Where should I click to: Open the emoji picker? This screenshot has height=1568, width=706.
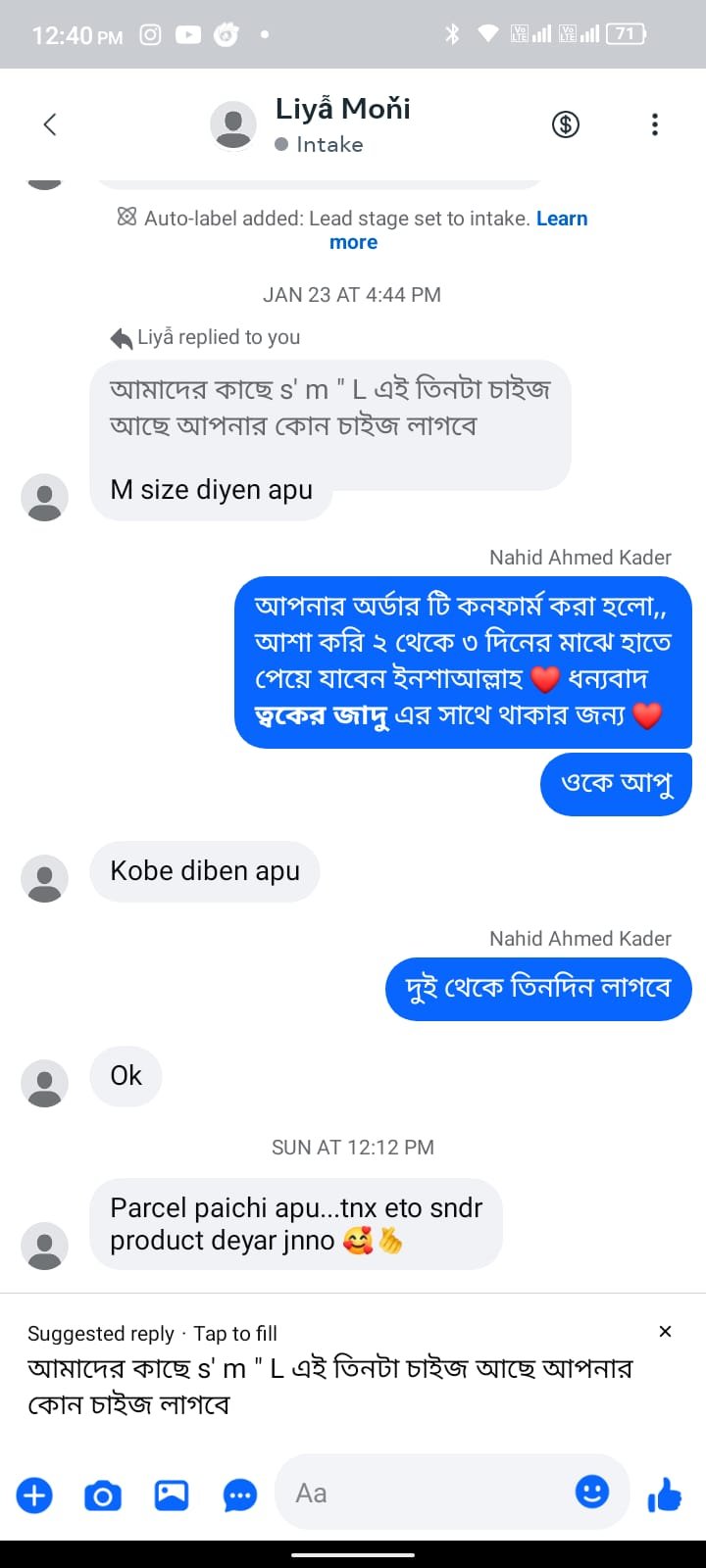(591, 1493)
